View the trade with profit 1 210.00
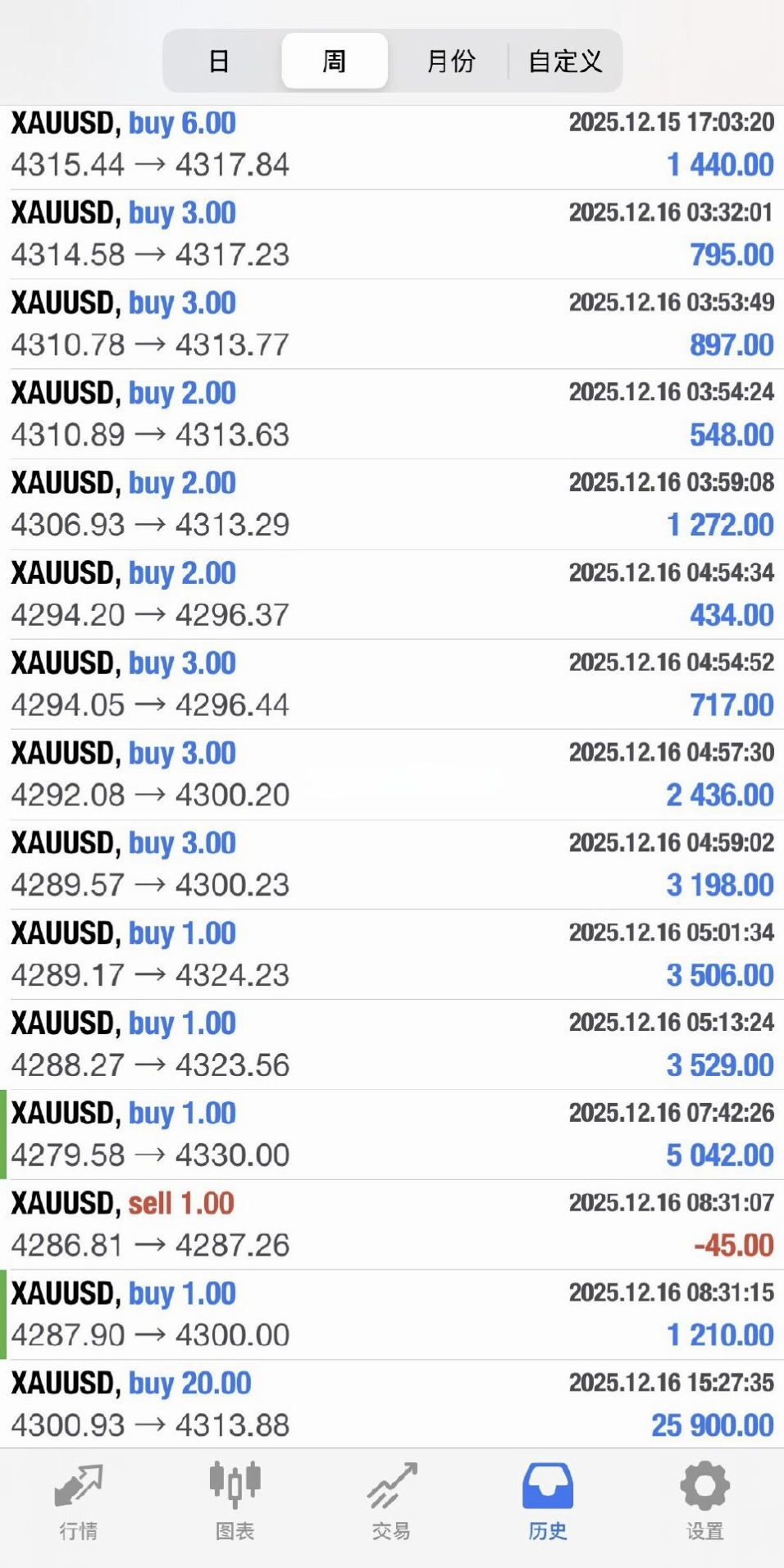Screen dimensions: 784x1568 [392, 1315]
